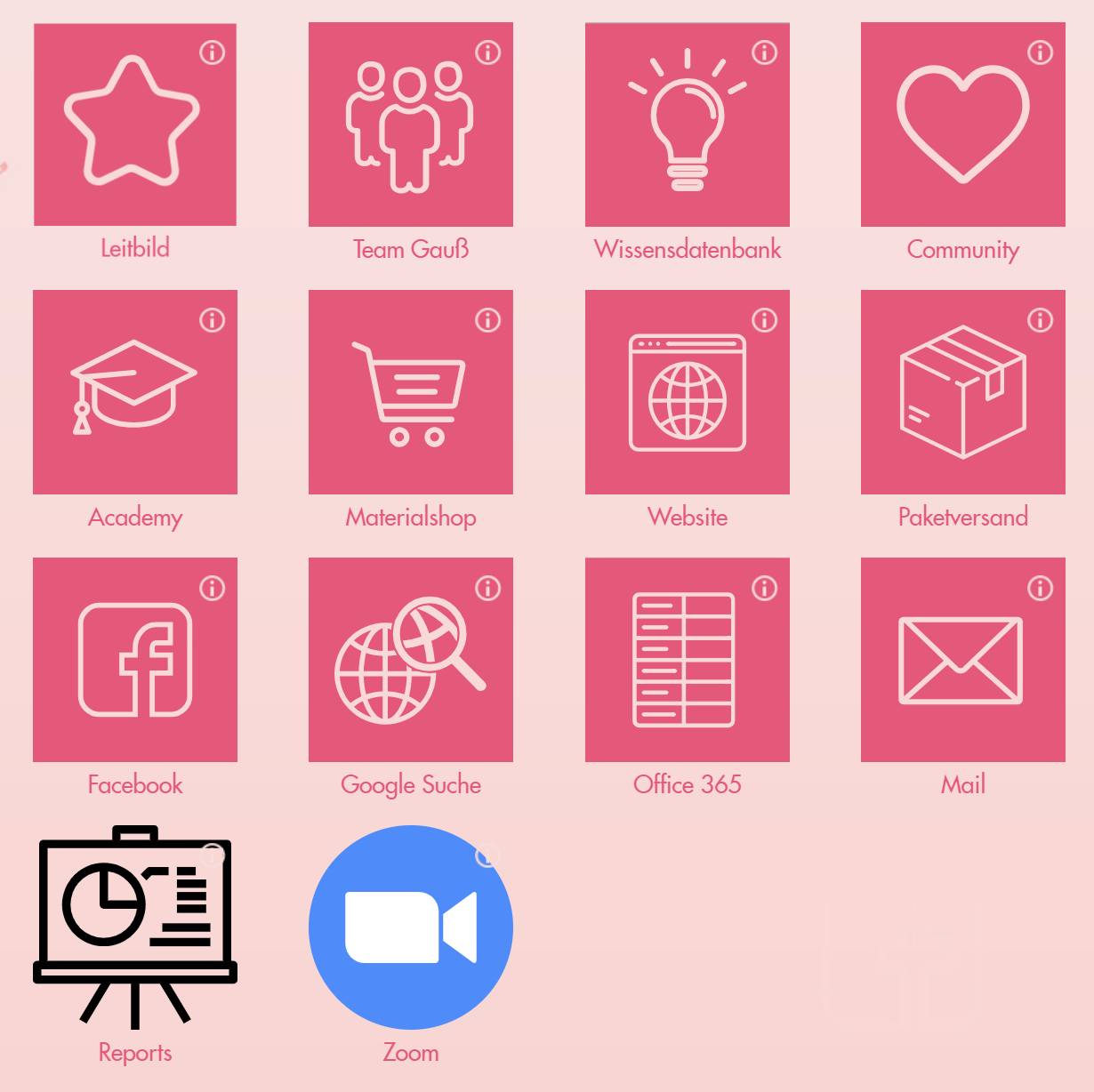Start Zoom from the grid
Image resolution: width=1094 pixels, height=1092 pixels.
410,927
